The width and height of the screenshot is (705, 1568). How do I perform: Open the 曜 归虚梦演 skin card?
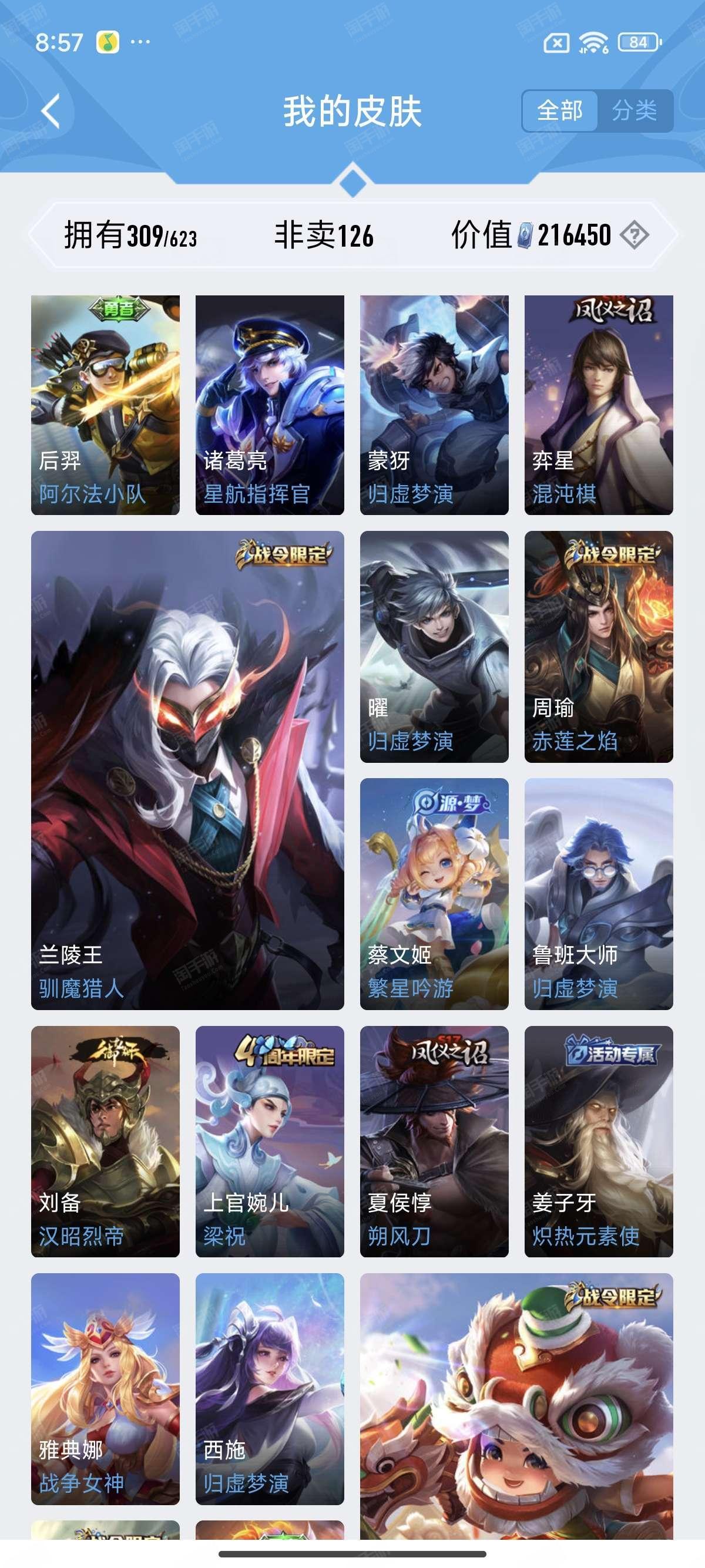pyautogui.click(x=434, y=647)
